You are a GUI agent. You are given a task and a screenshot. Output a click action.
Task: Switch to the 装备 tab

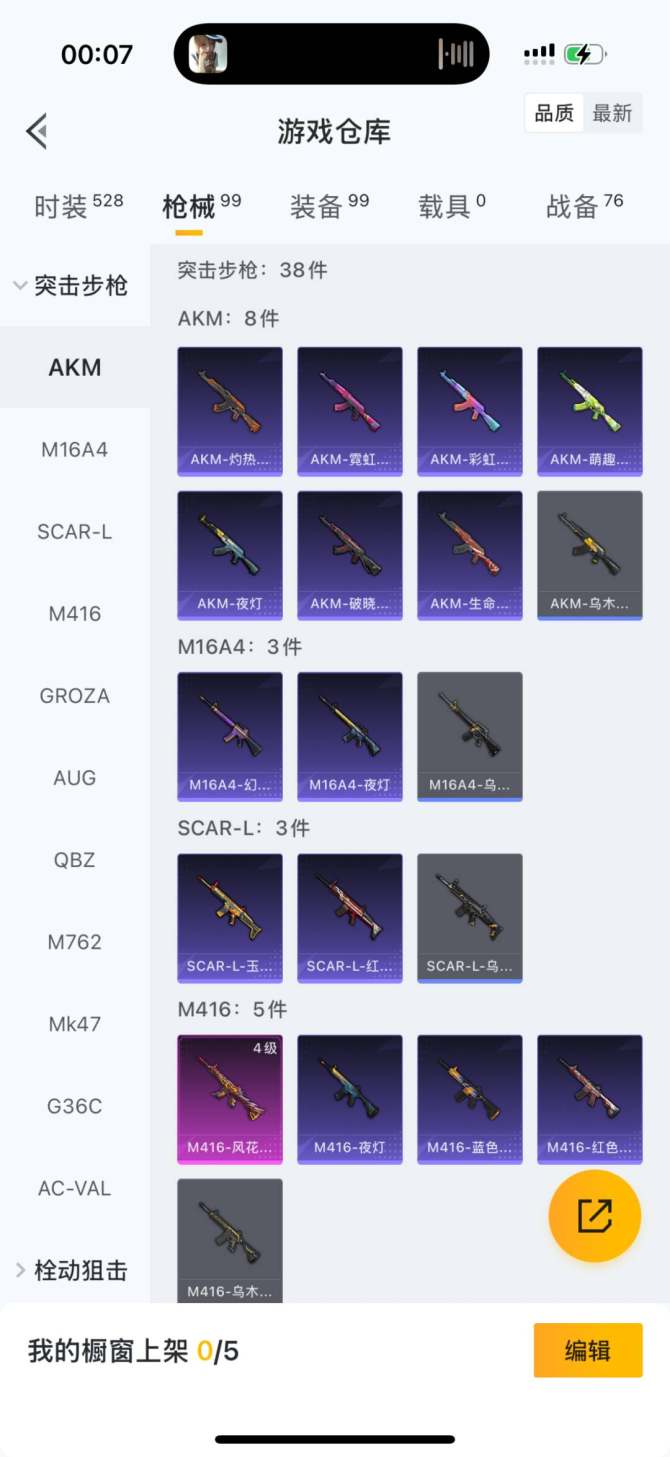[329, 206]
